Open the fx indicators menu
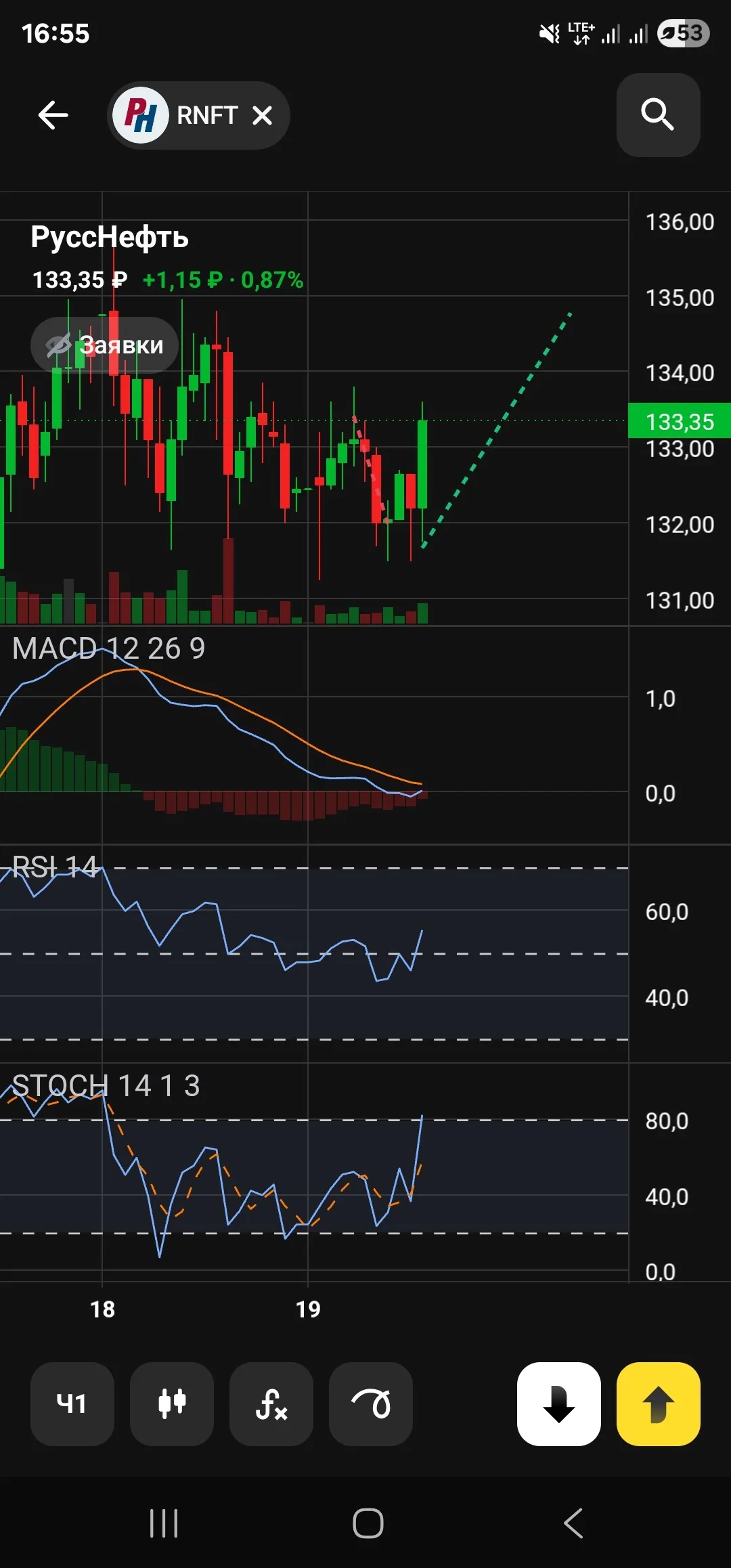The height and width of the screenshot is (1568, 731). point(271,1403)
